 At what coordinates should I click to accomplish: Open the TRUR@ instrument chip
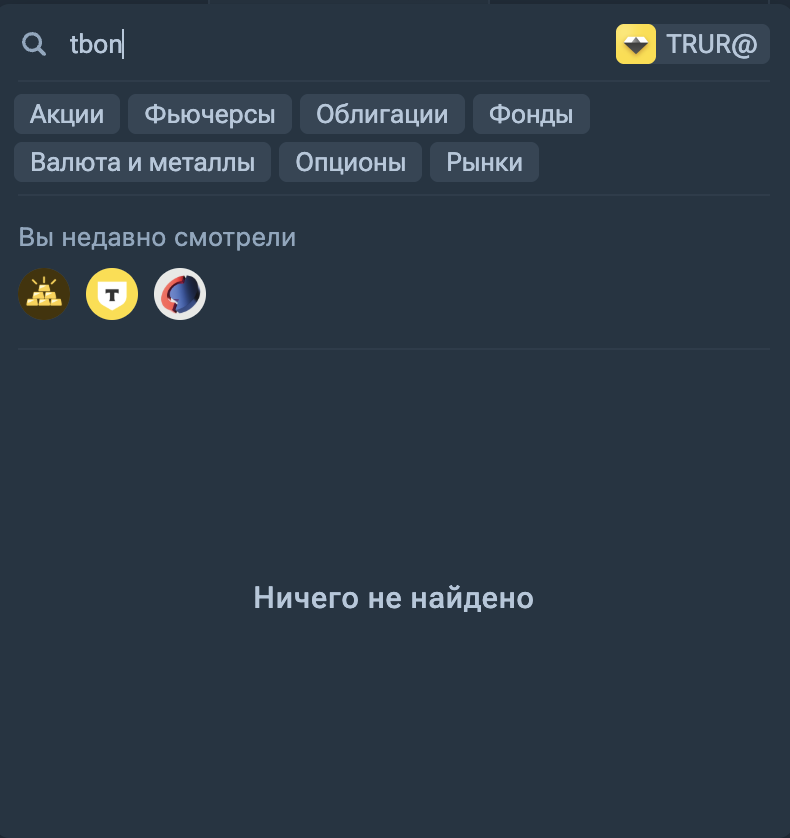(x=692, y=44)
